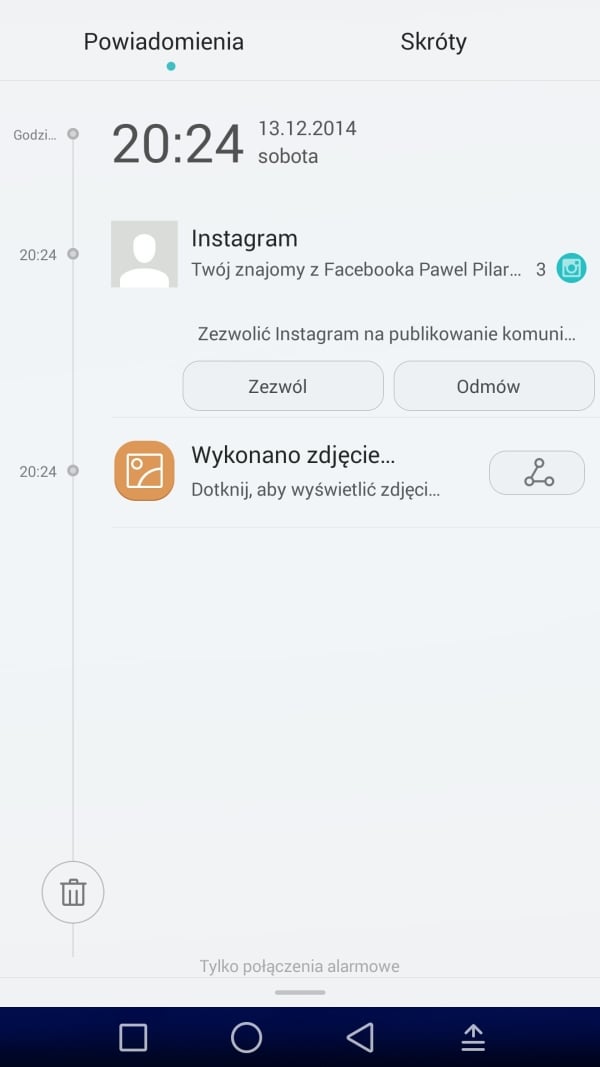
Task: Share the captured screenshot
Action: tap(537, 472)
